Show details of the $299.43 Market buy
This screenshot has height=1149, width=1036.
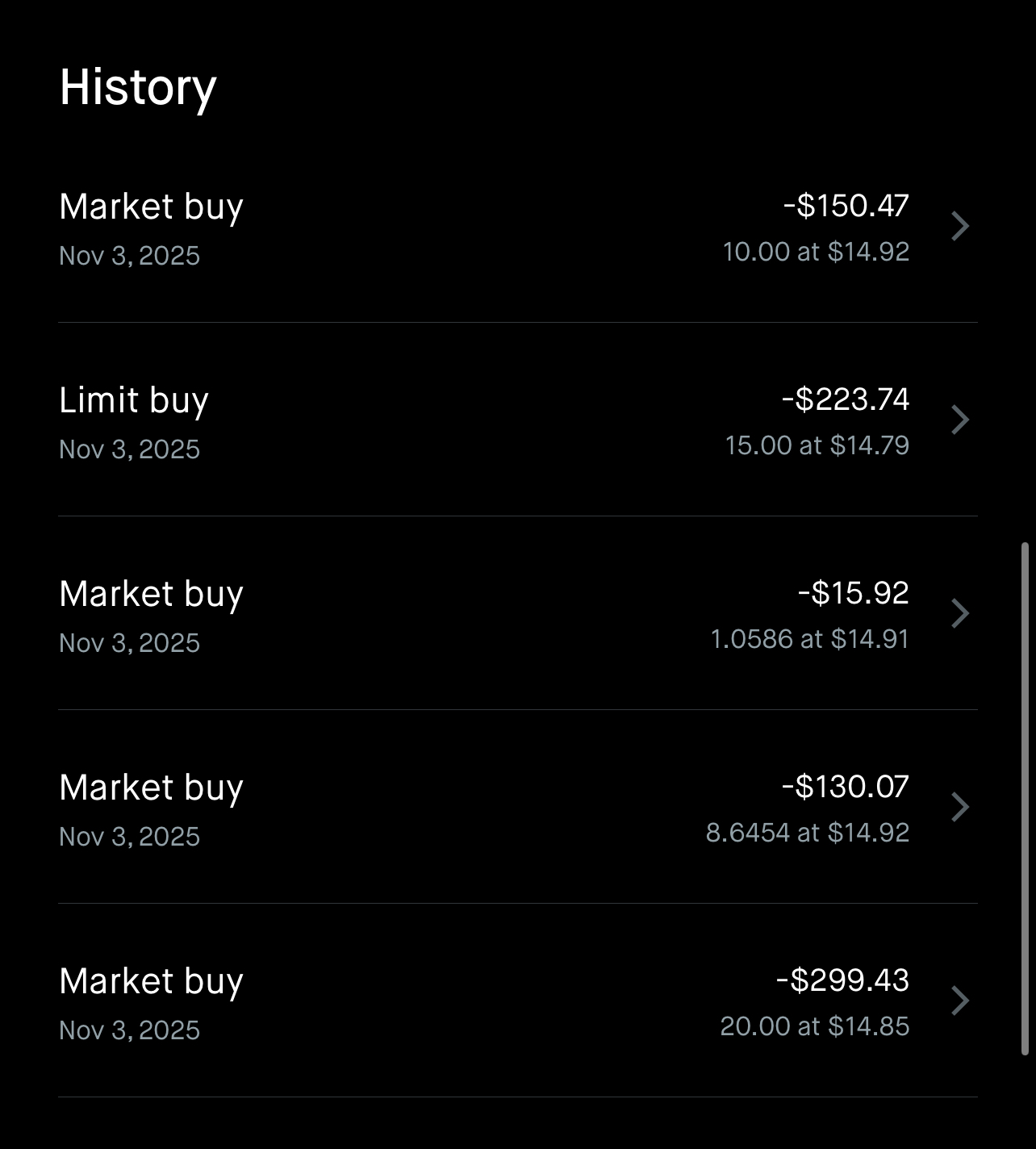516,1002
